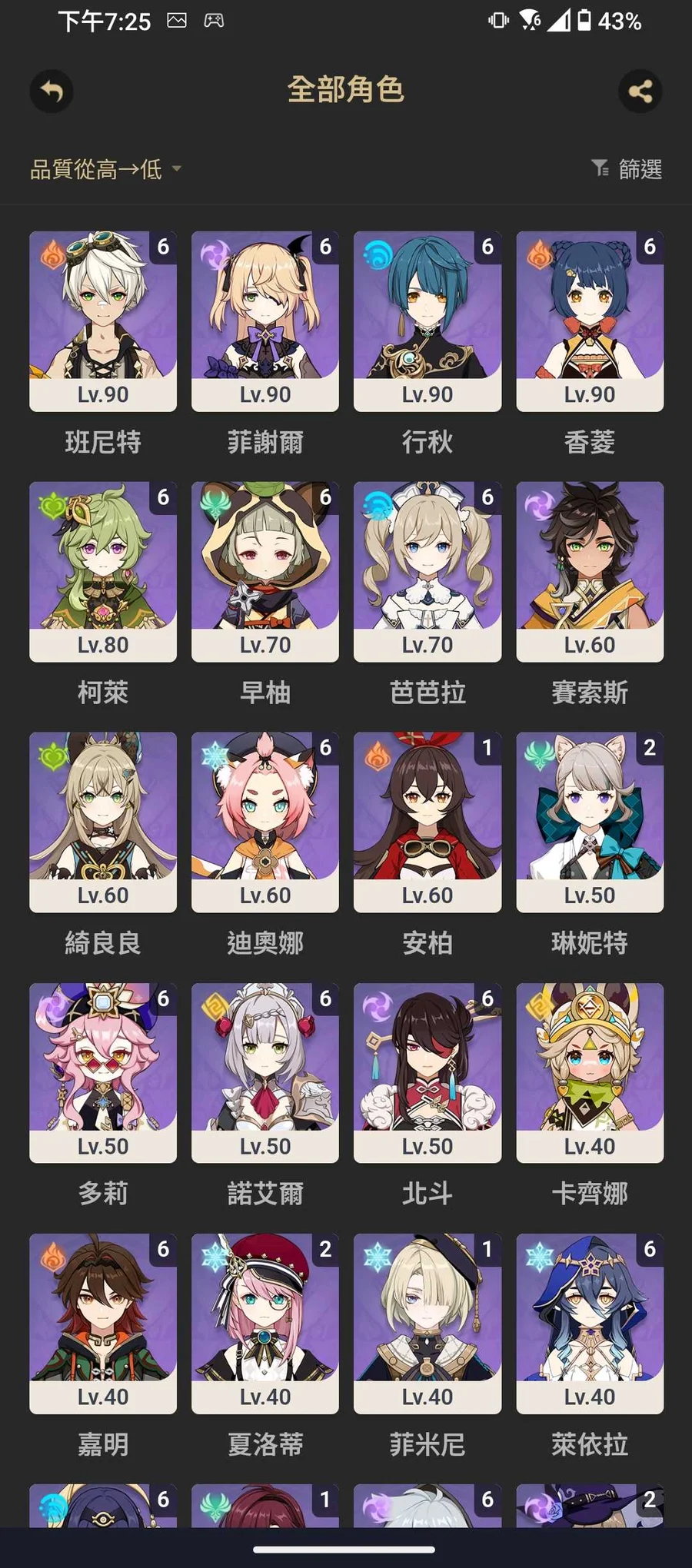Open the 品質從高→低 sort dropdown
Image resolution: width=692 pixels, height=1568 pixels.
105,169
